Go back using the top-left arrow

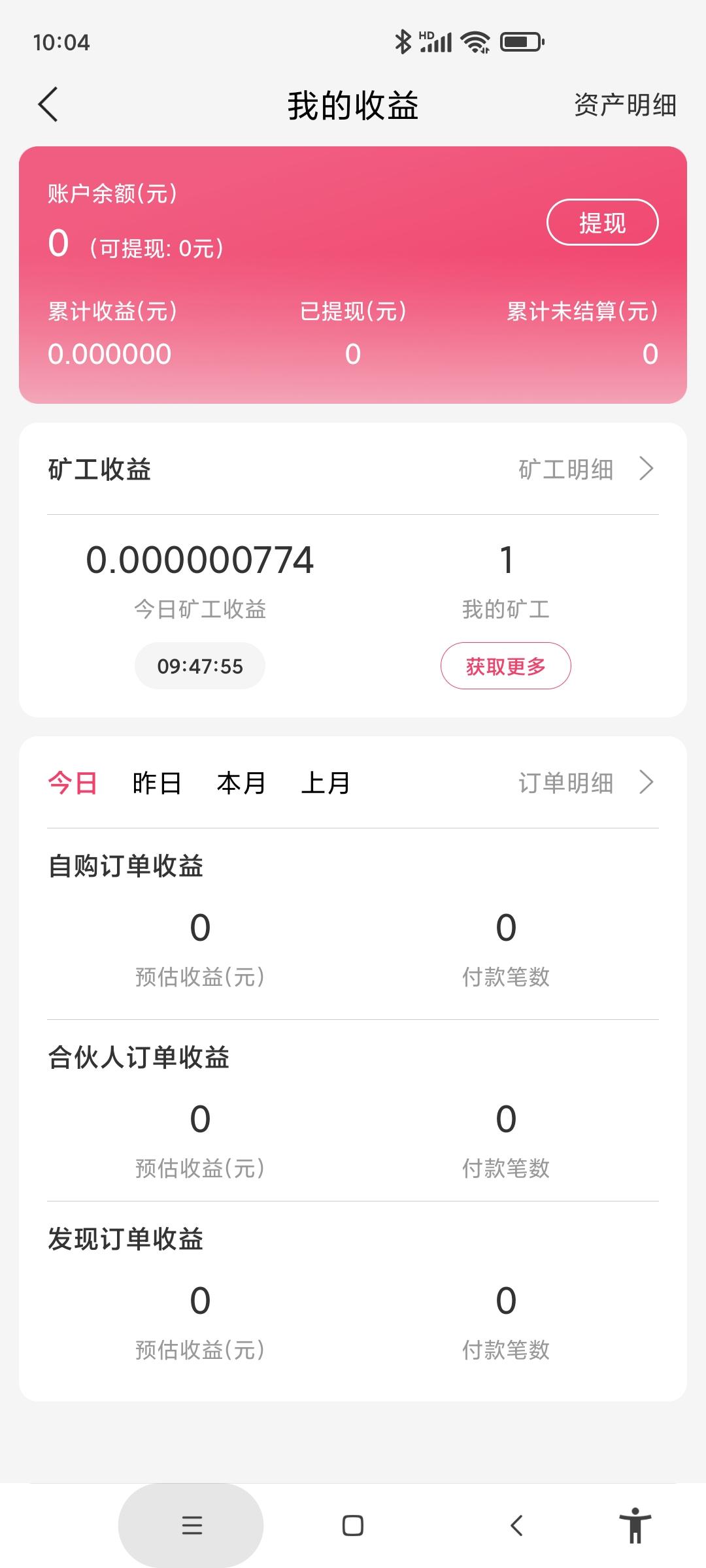tap(48, 105)
